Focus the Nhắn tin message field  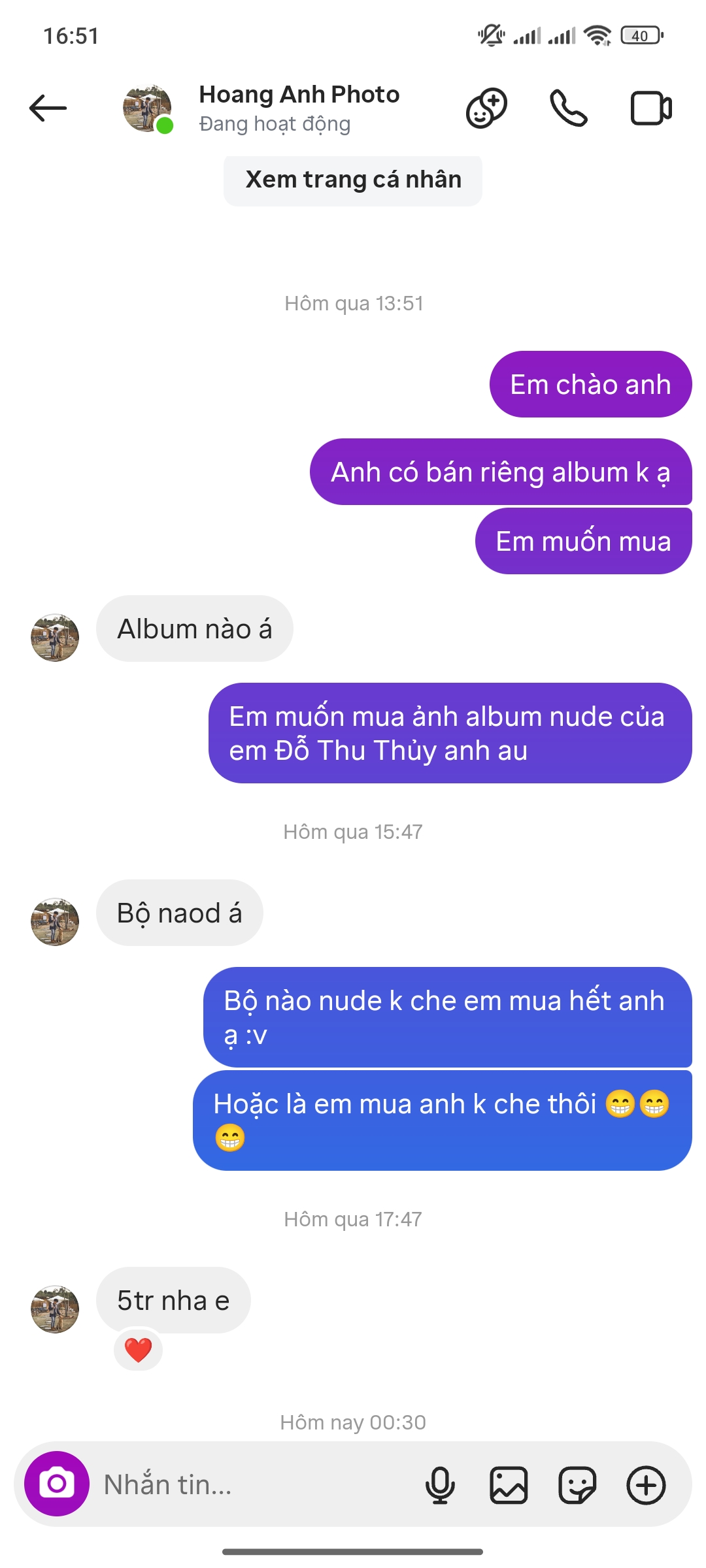tap(255, 1485)
